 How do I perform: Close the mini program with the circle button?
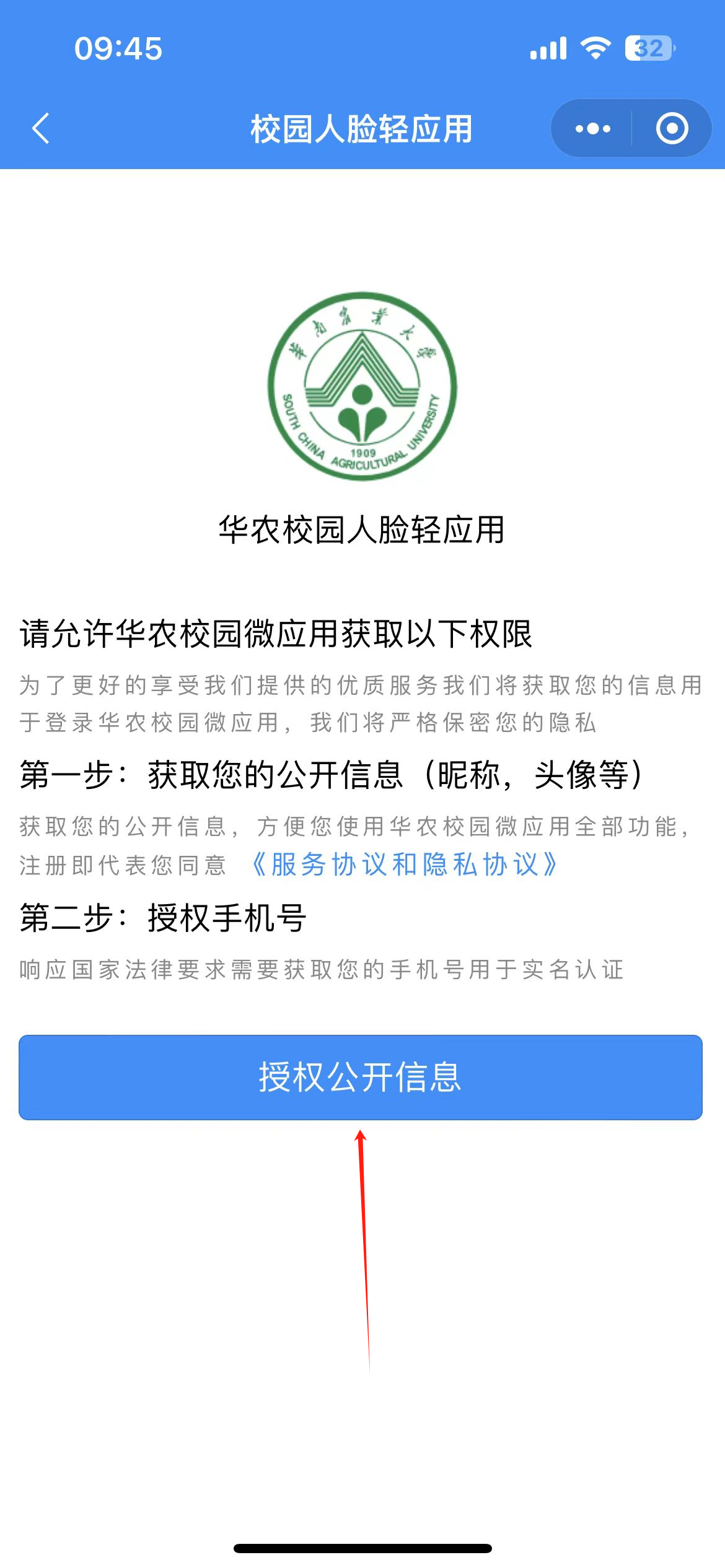672,129
